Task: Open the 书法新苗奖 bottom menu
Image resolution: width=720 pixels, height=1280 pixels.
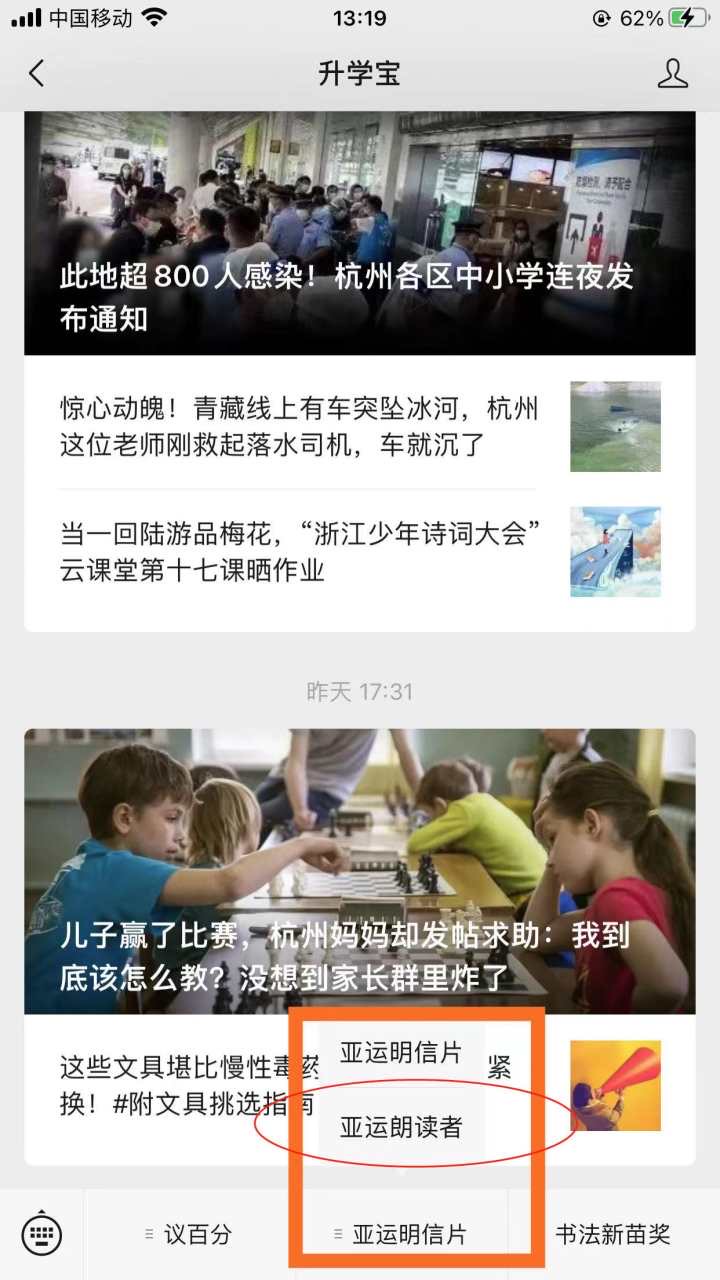Action: click(x=612, y=1235)
